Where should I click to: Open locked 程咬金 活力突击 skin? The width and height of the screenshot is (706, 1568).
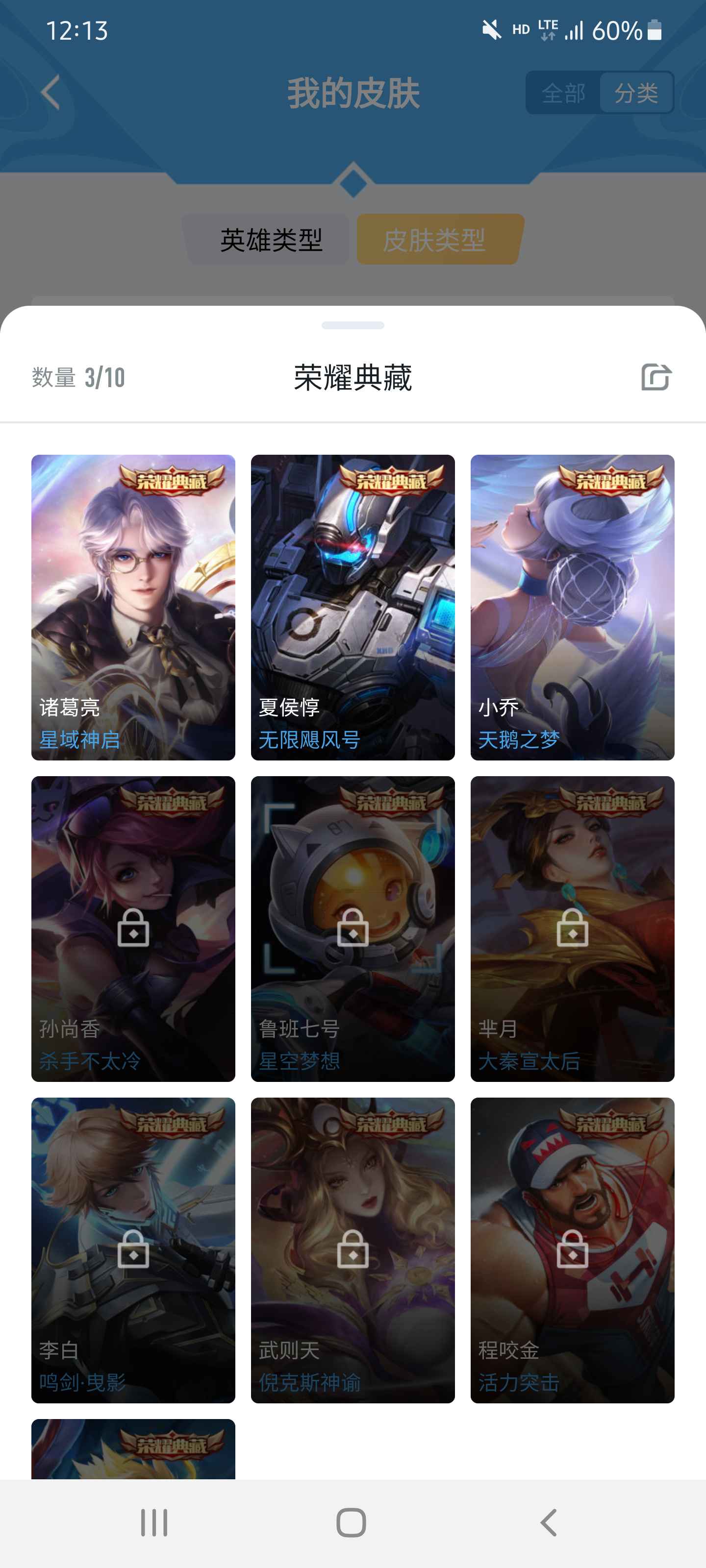click(572, 1249)
